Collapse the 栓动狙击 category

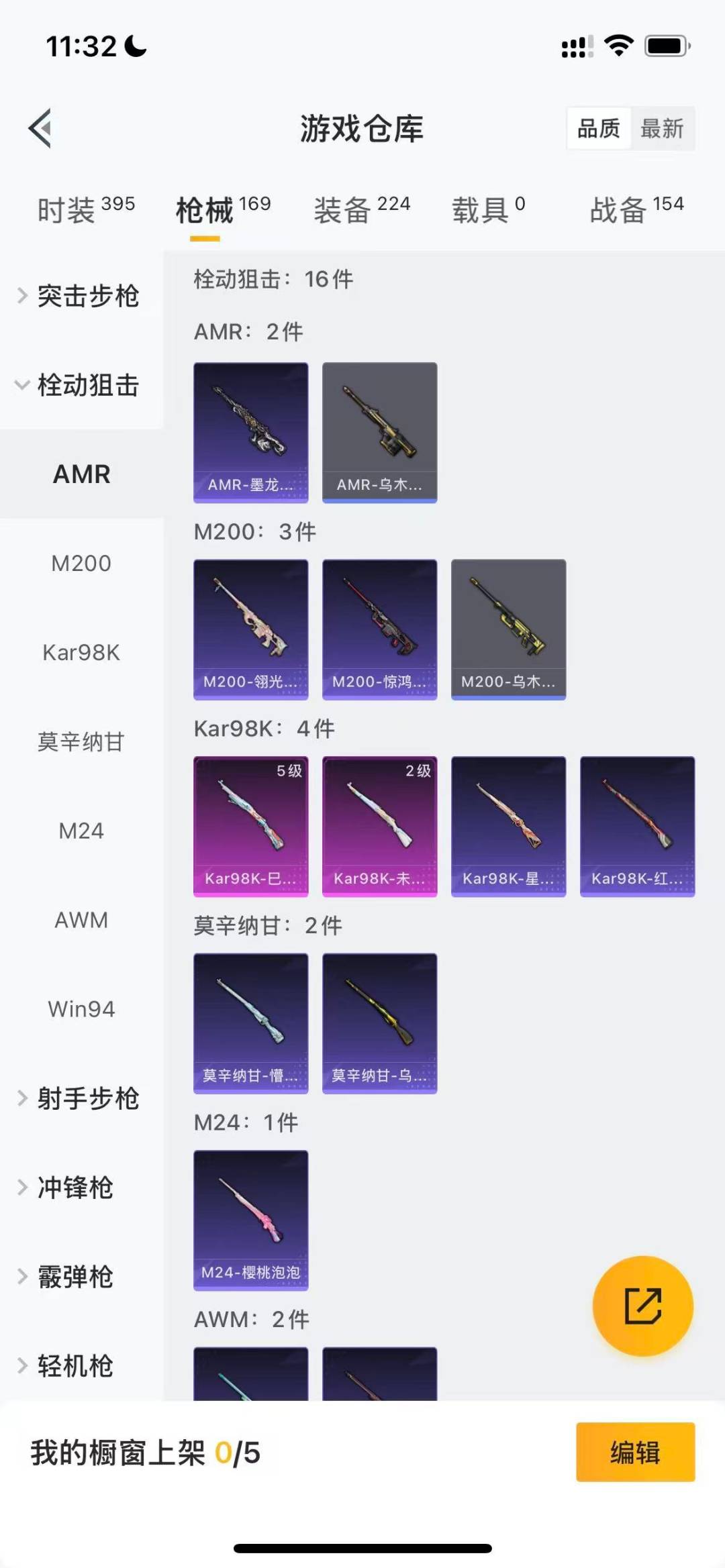point(81,385)
